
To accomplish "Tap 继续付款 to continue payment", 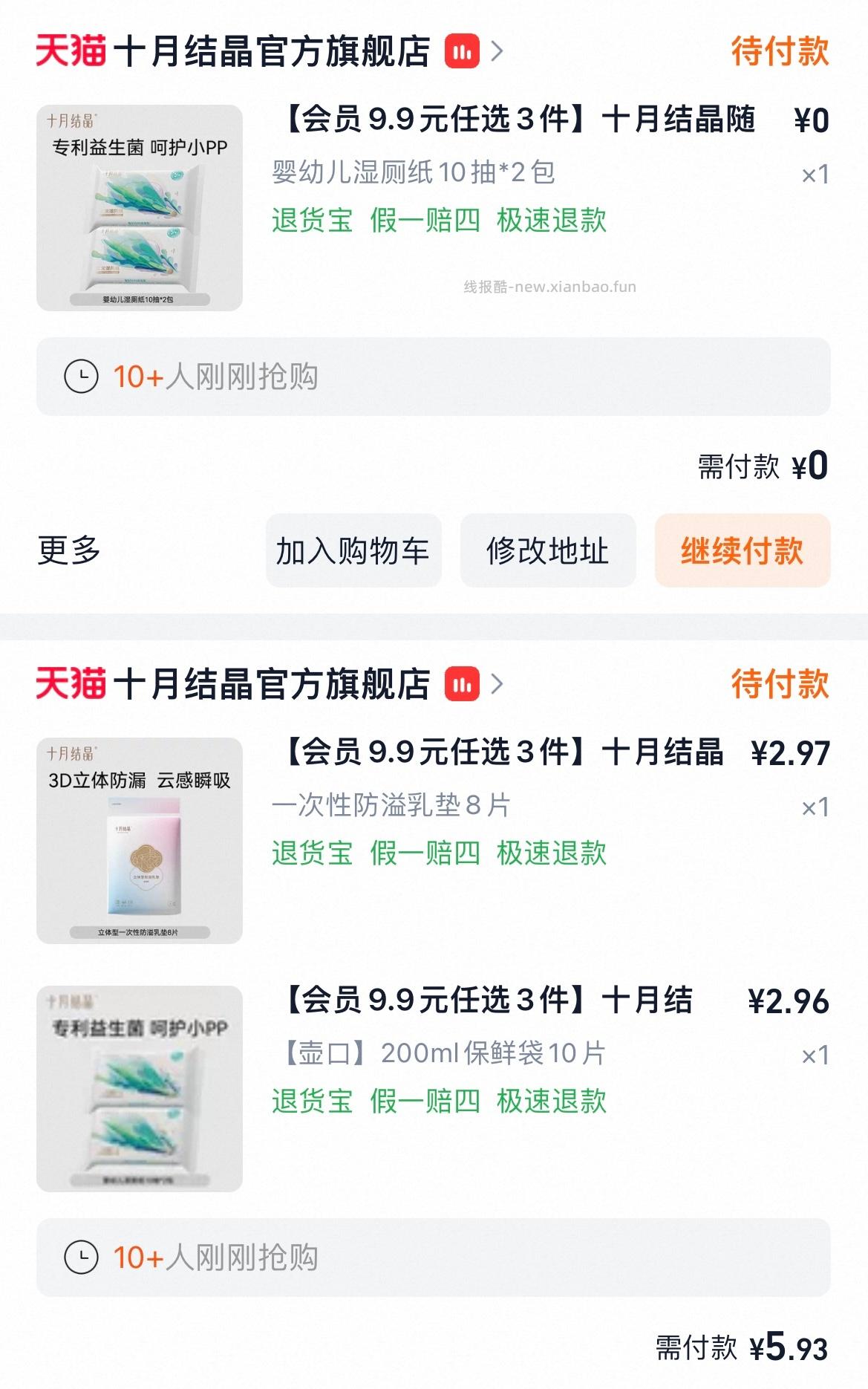I will click(743, 551).
